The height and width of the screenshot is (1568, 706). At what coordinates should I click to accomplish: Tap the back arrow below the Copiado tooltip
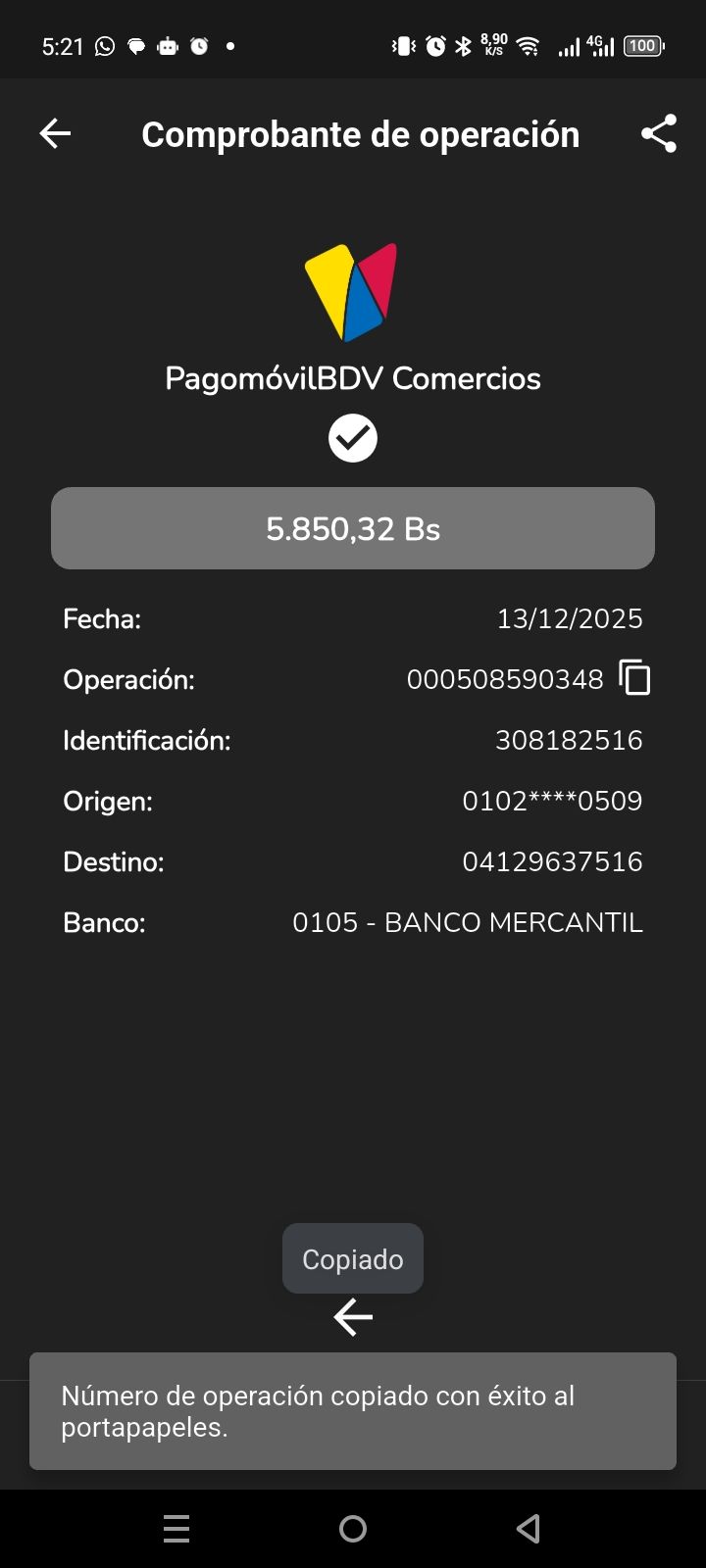(x=353, y=1317)
